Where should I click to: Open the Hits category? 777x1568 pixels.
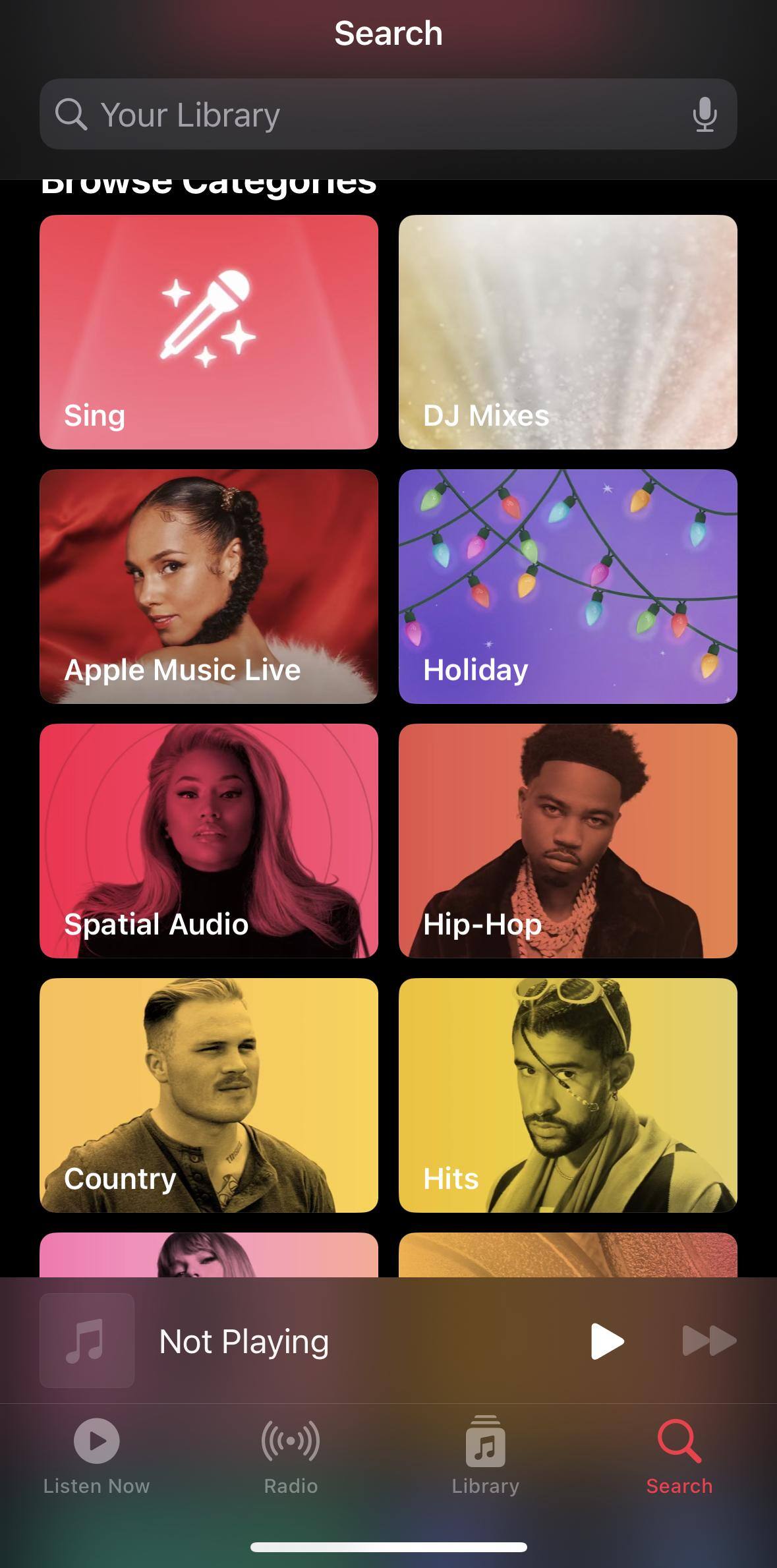click(567, 1095)
